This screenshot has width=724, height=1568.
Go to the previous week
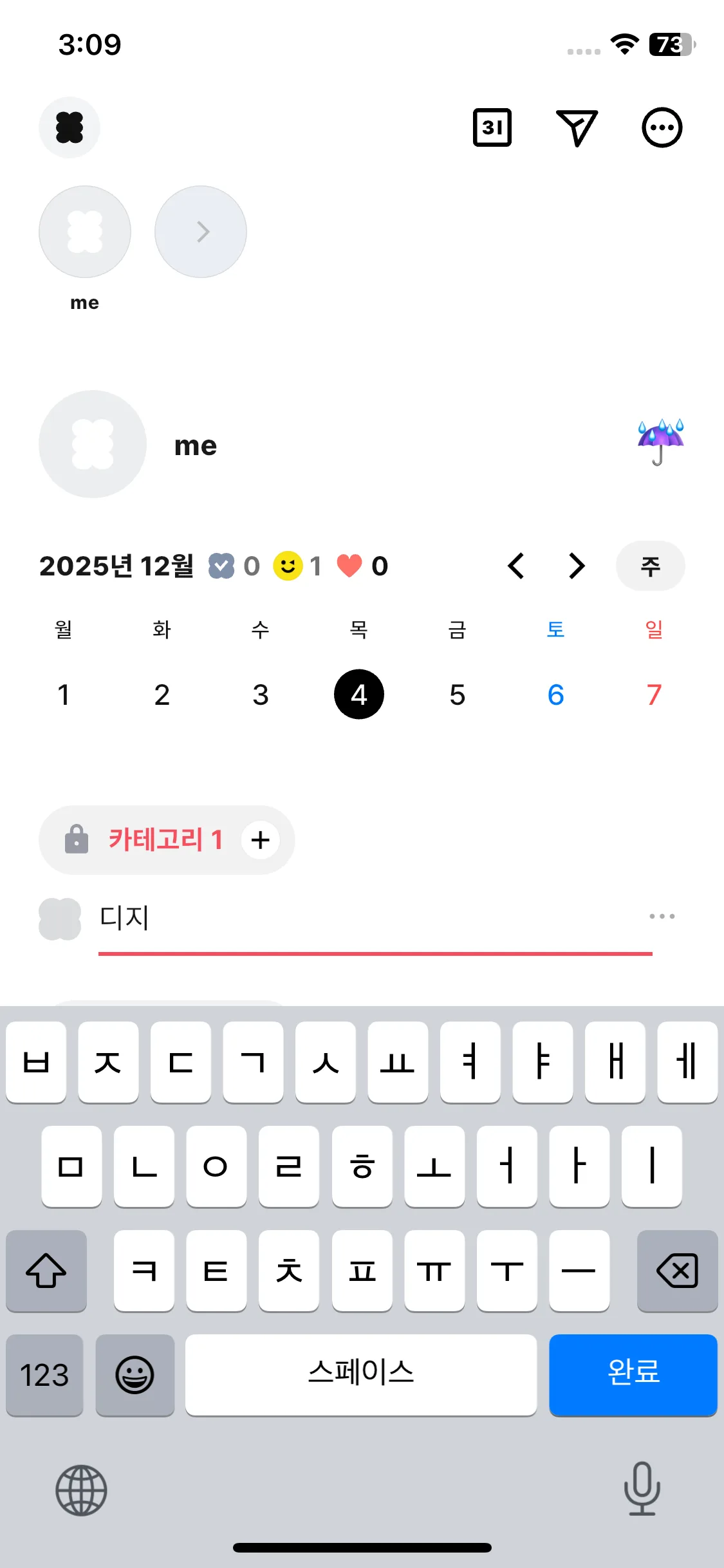pos(516,566)
